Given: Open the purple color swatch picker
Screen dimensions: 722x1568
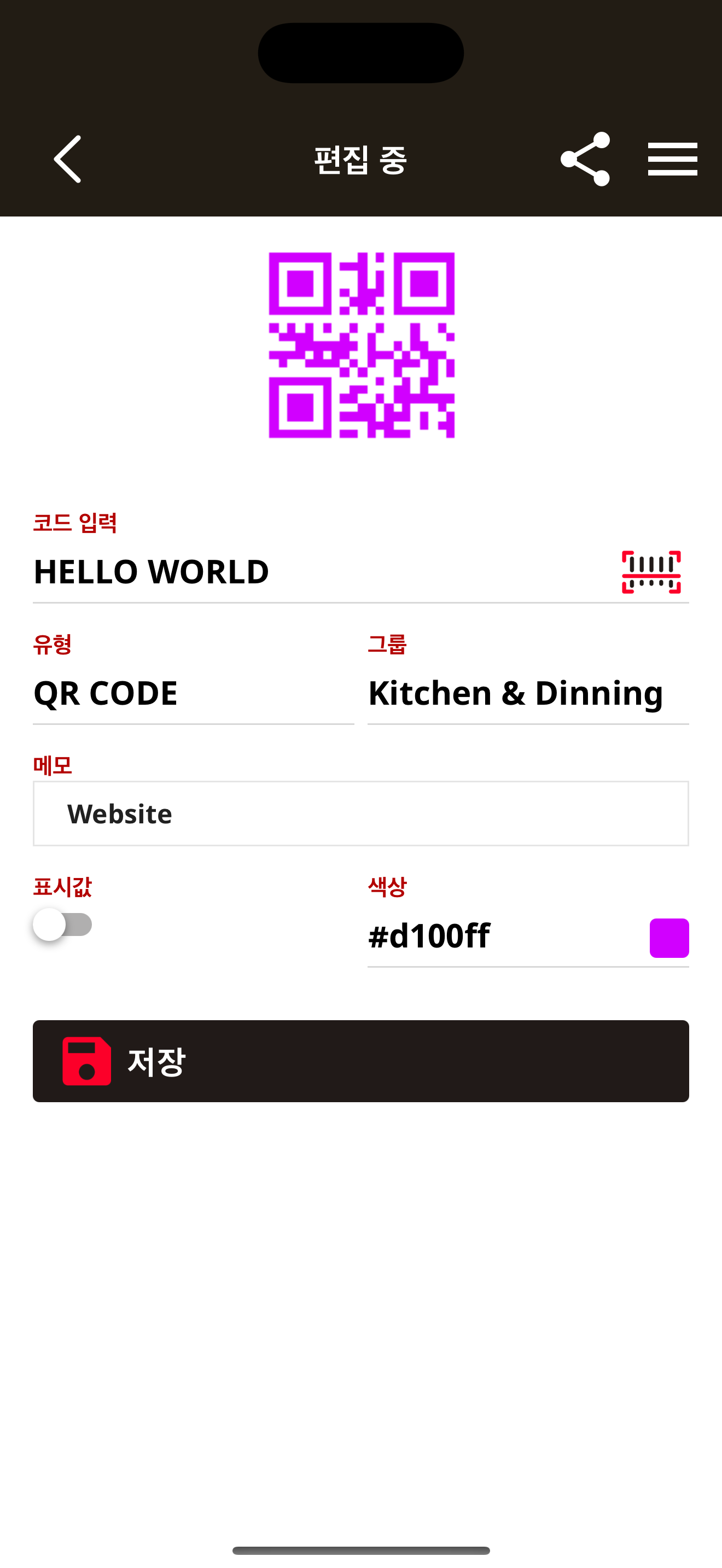Looking at the screenshot, I should click(668, 938).
